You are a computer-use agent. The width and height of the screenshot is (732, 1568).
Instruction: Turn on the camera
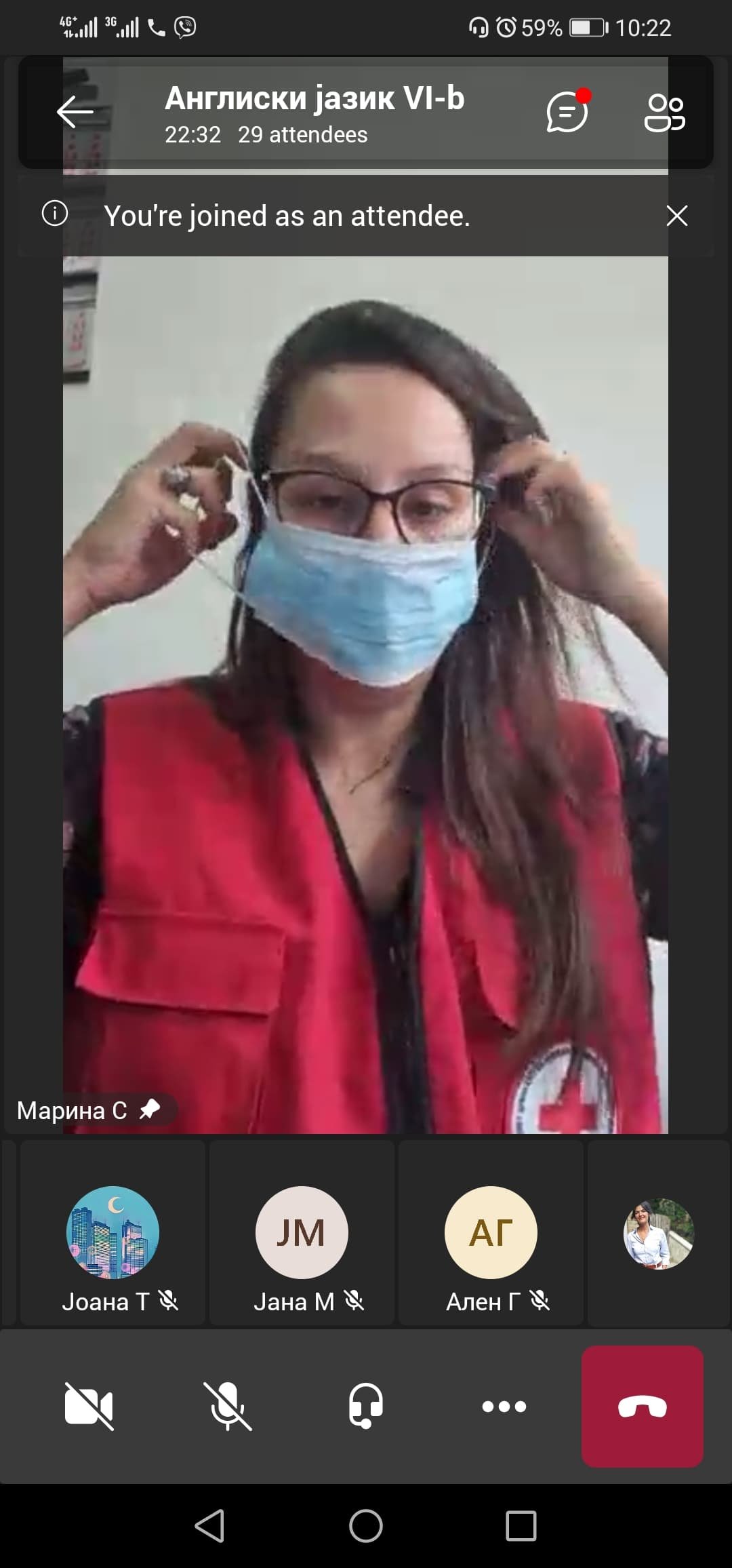click(89, 1406)
